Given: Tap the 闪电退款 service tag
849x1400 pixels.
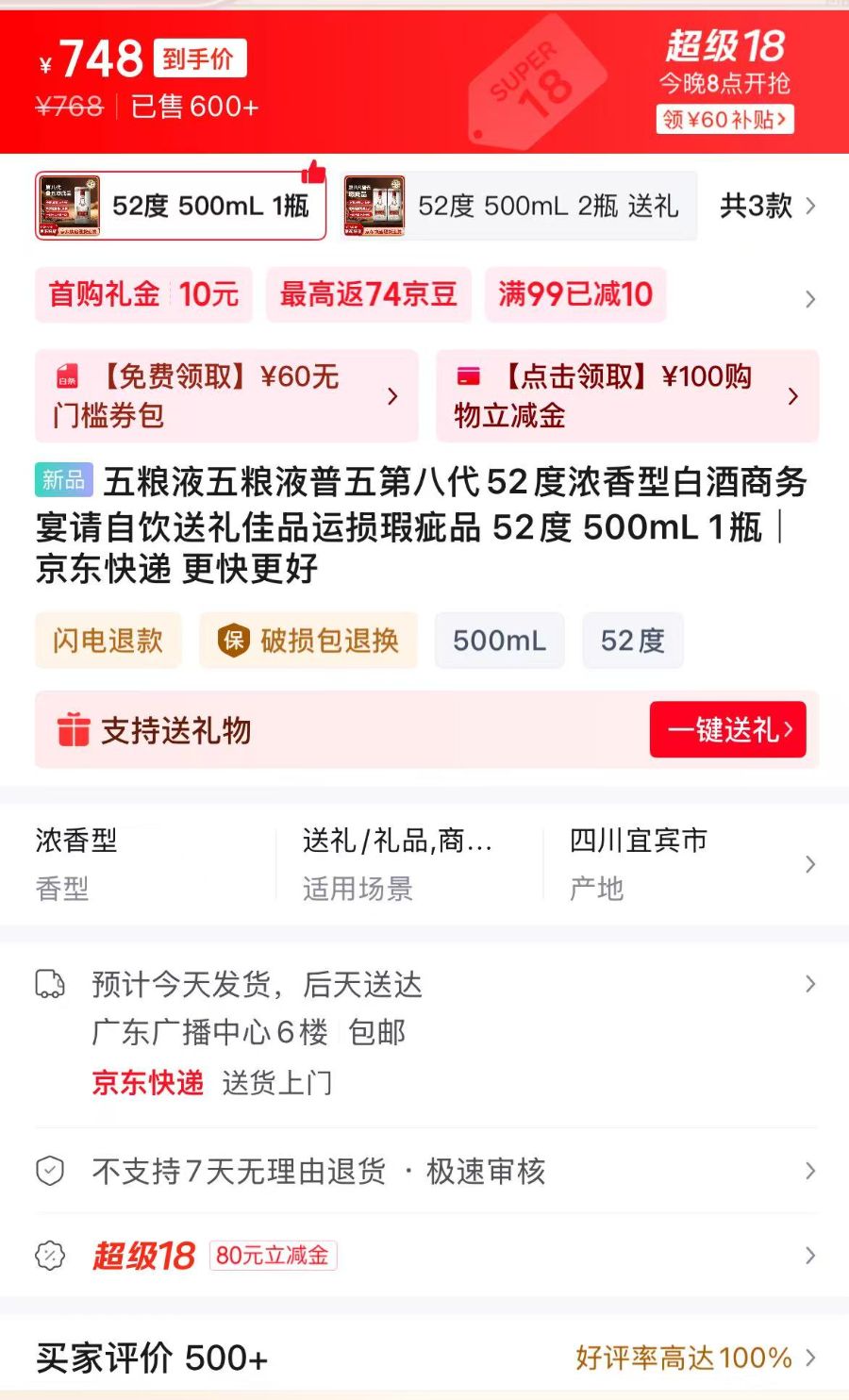Looking at the screenshot, I should [x=108, y=641].
